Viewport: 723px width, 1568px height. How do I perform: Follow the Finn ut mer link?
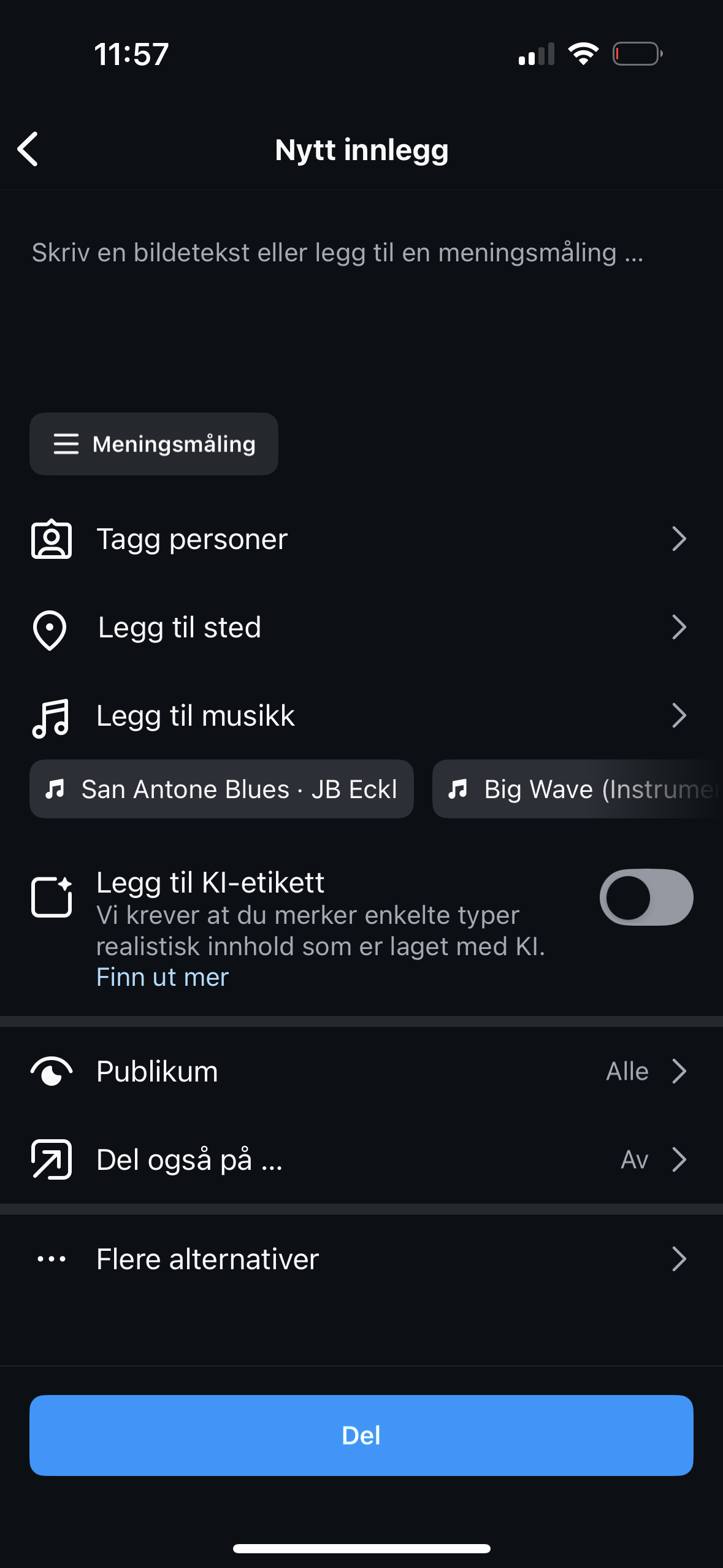click(163, 977)
